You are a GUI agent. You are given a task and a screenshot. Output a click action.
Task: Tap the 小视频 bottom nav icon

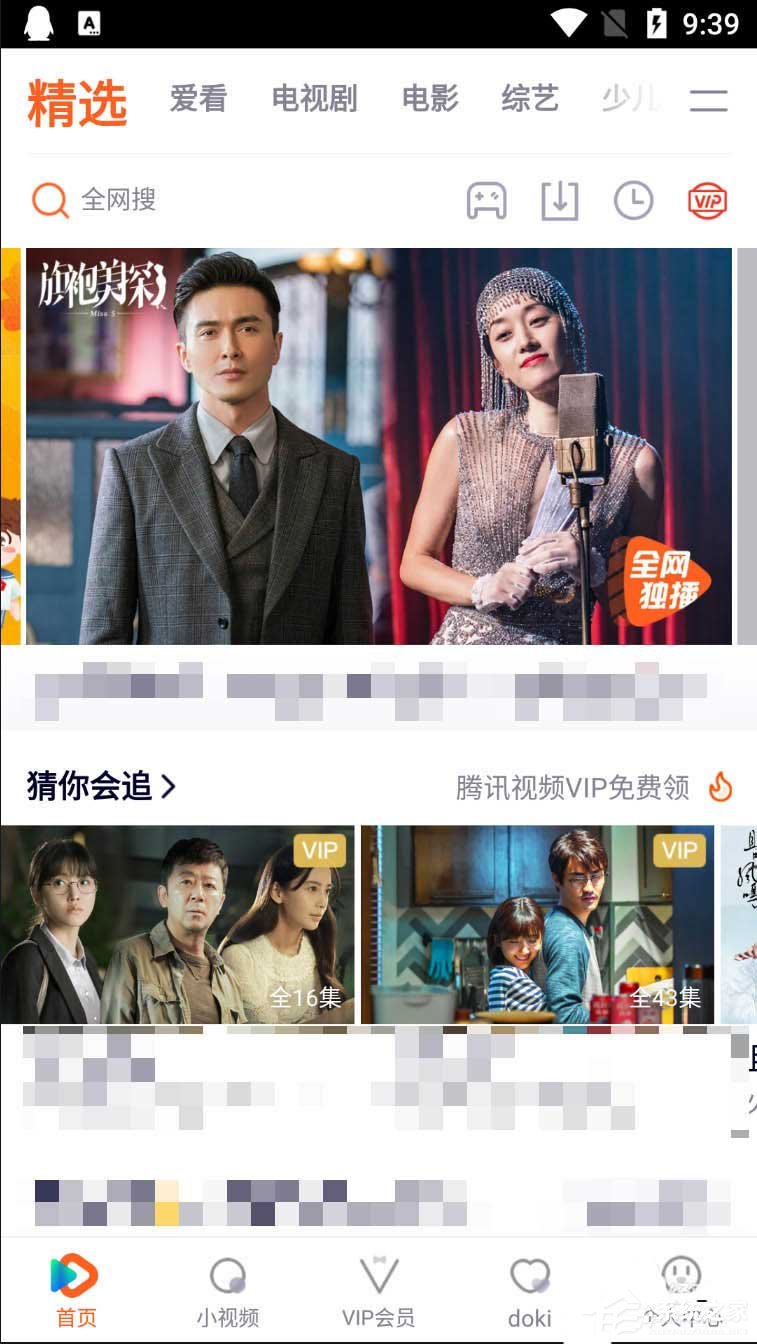click(x=228, y=1278)
